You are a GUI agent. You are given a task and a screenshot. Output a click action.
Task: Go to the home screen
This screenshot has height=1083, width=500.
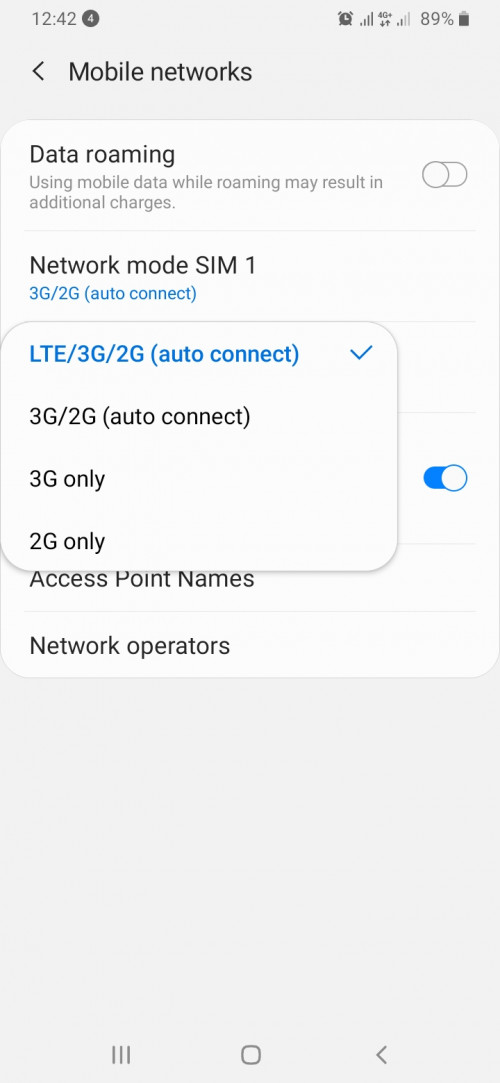click(x=251, y=1054)
